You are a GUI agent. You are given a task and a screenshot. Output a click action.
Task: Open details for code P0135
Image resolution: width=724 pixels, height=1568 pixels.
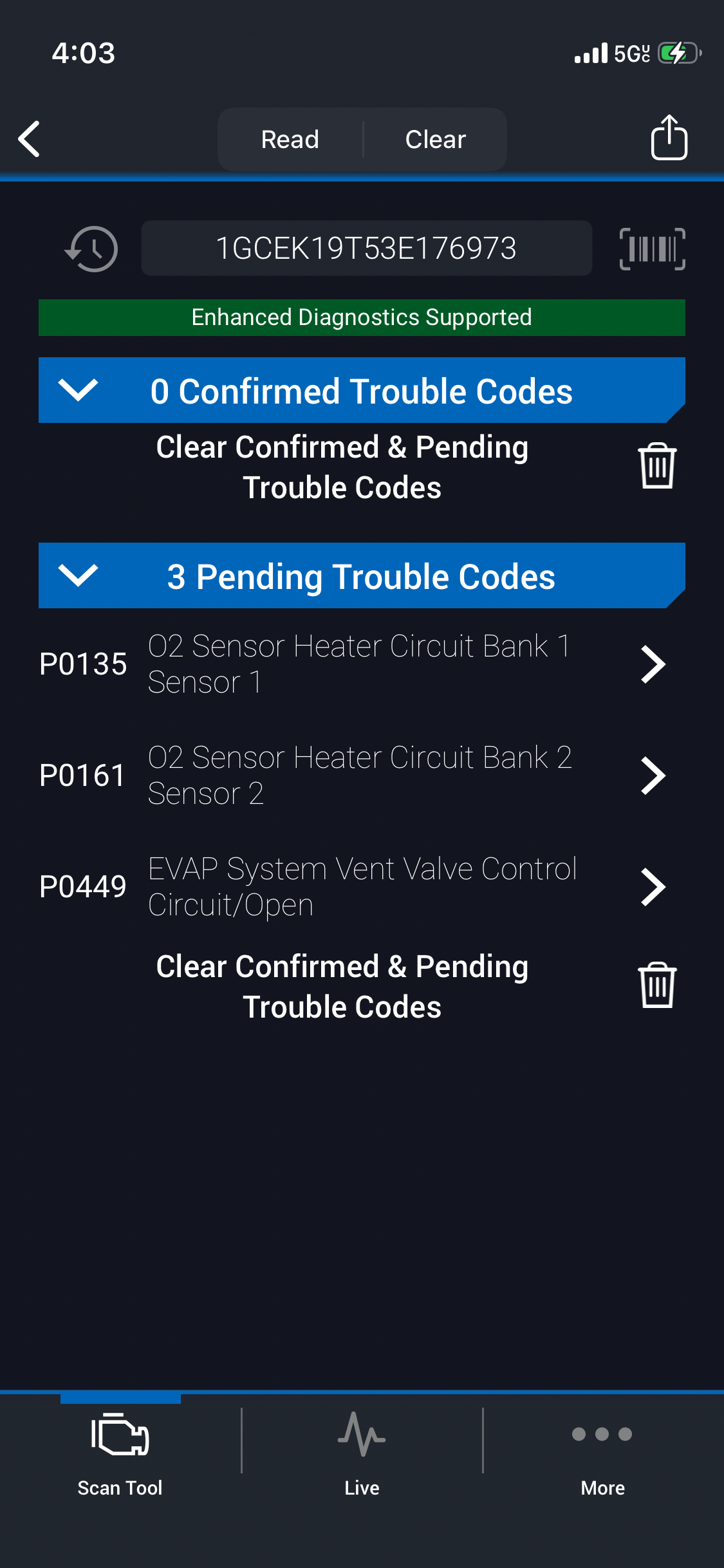coord(653,664)
